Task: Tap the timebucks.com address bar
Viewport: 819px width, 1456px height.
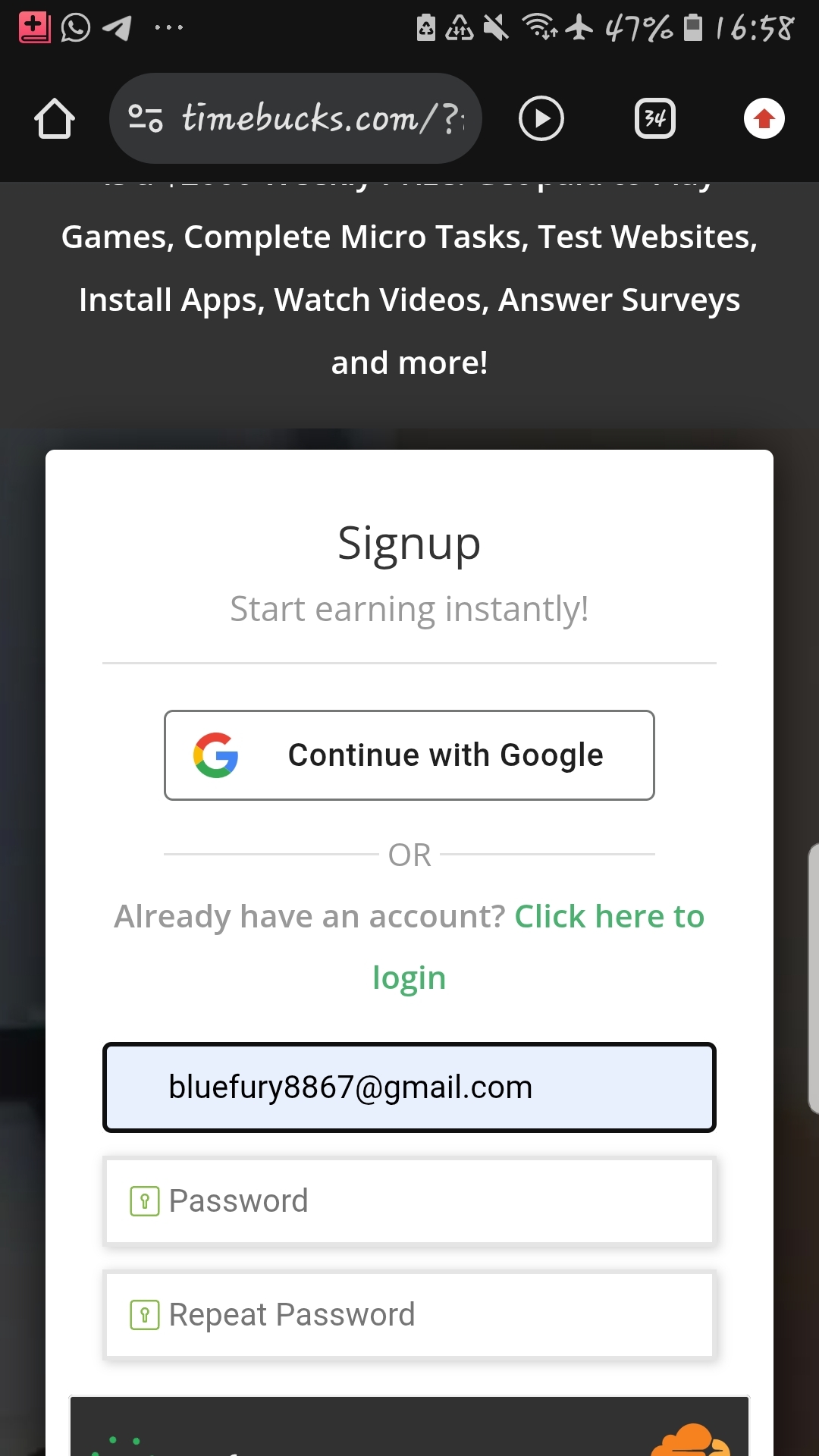Action: tap(318, 118)
